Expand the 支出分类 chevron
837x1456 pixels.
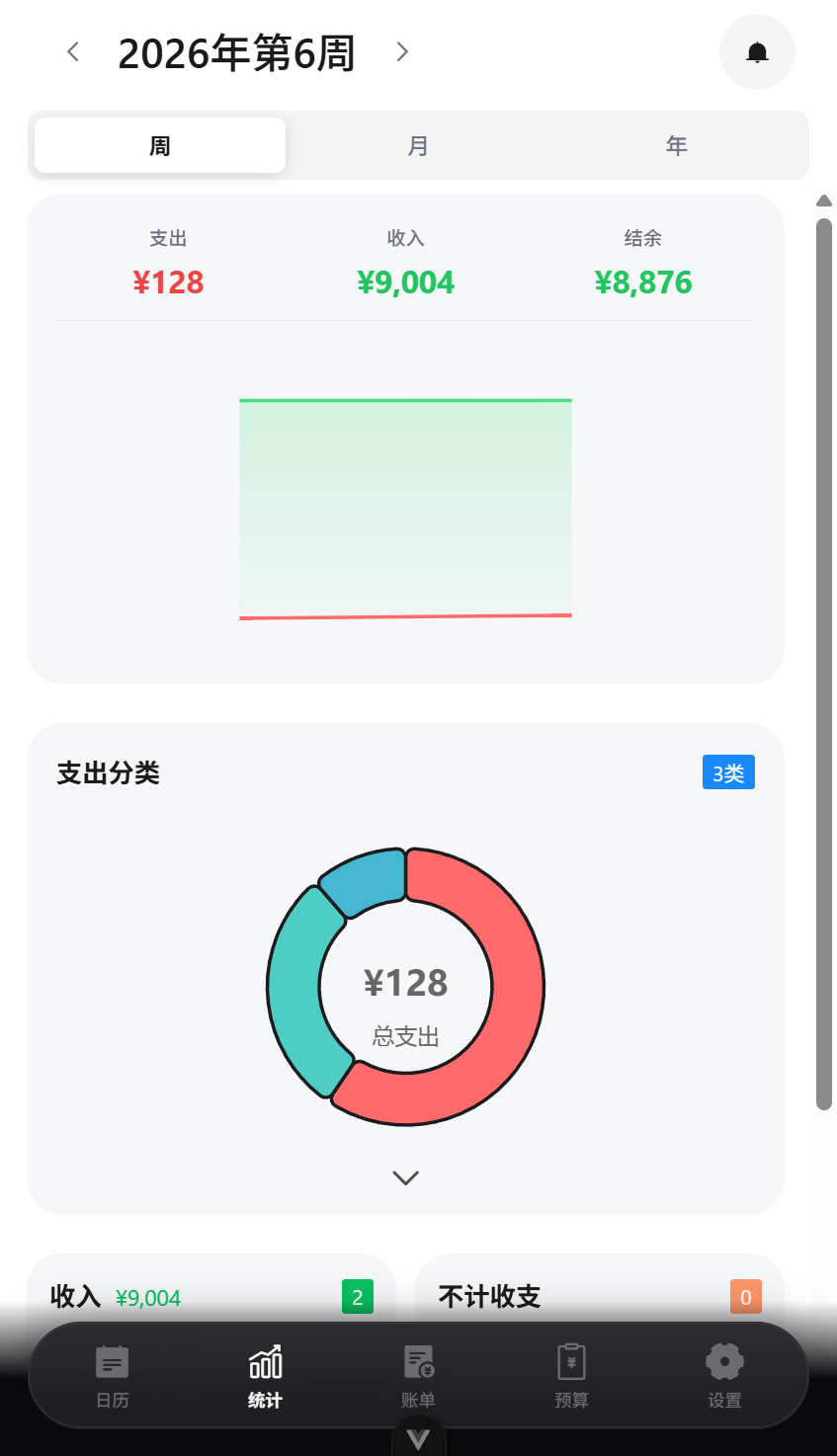[x=405, y=1177]
